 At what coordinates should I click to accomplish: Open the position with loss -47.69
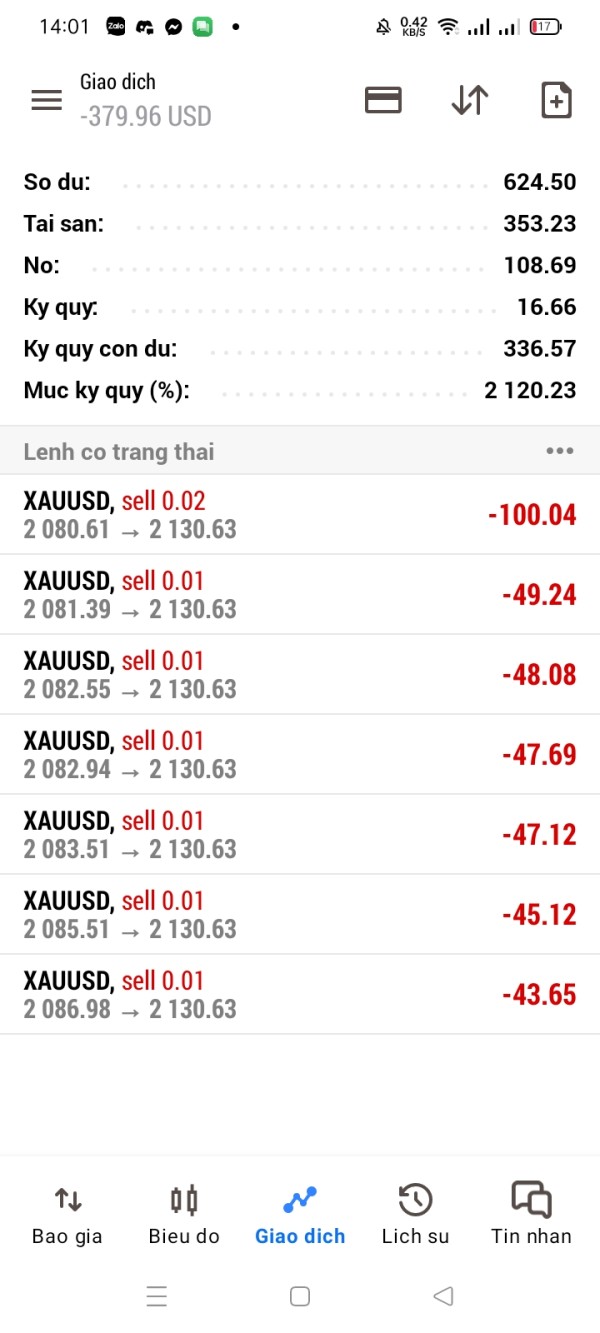coord(300,755)
